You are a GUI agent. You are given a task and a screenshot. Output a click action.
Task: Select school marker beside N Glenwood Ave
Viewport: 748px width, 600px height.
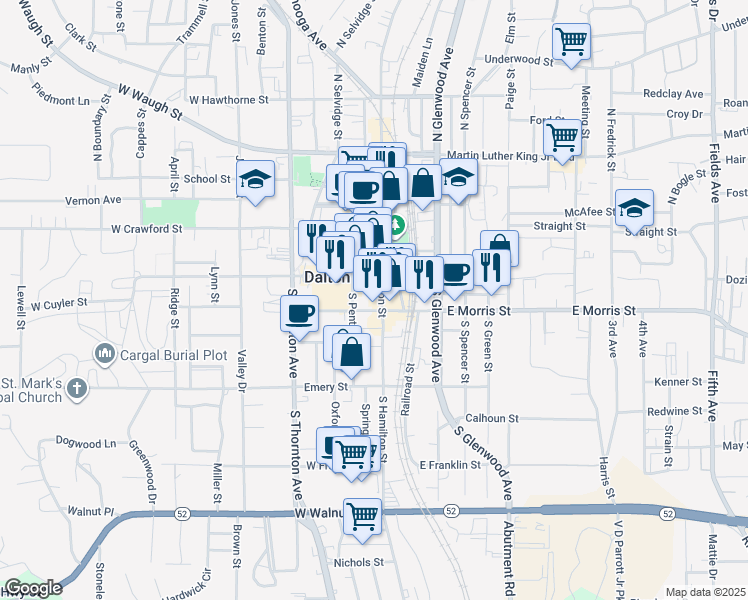click(x=458, y=177)
